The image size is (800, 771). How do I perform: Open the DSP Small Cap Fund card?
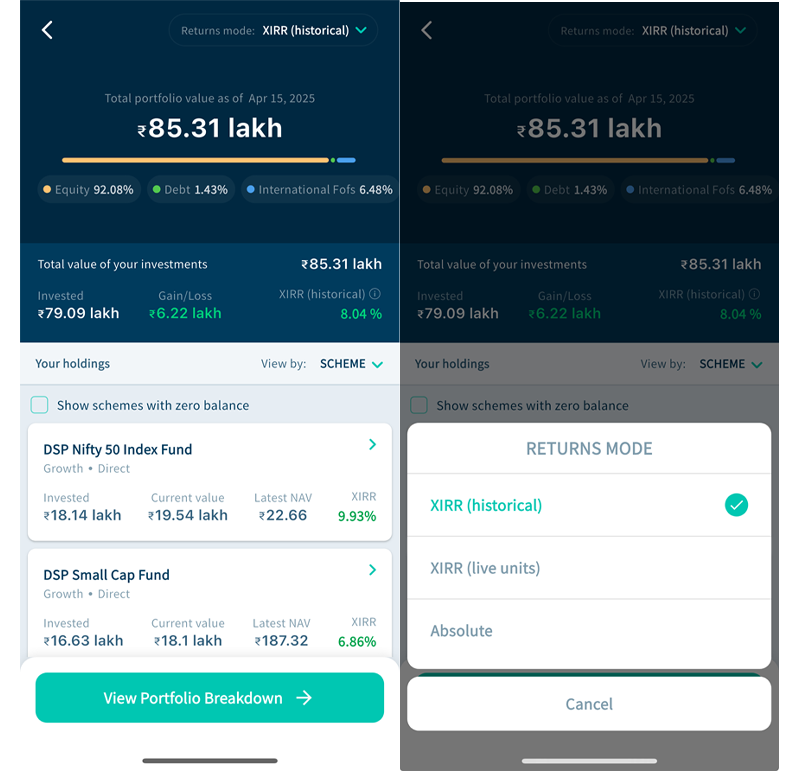[x=209, y=604]
